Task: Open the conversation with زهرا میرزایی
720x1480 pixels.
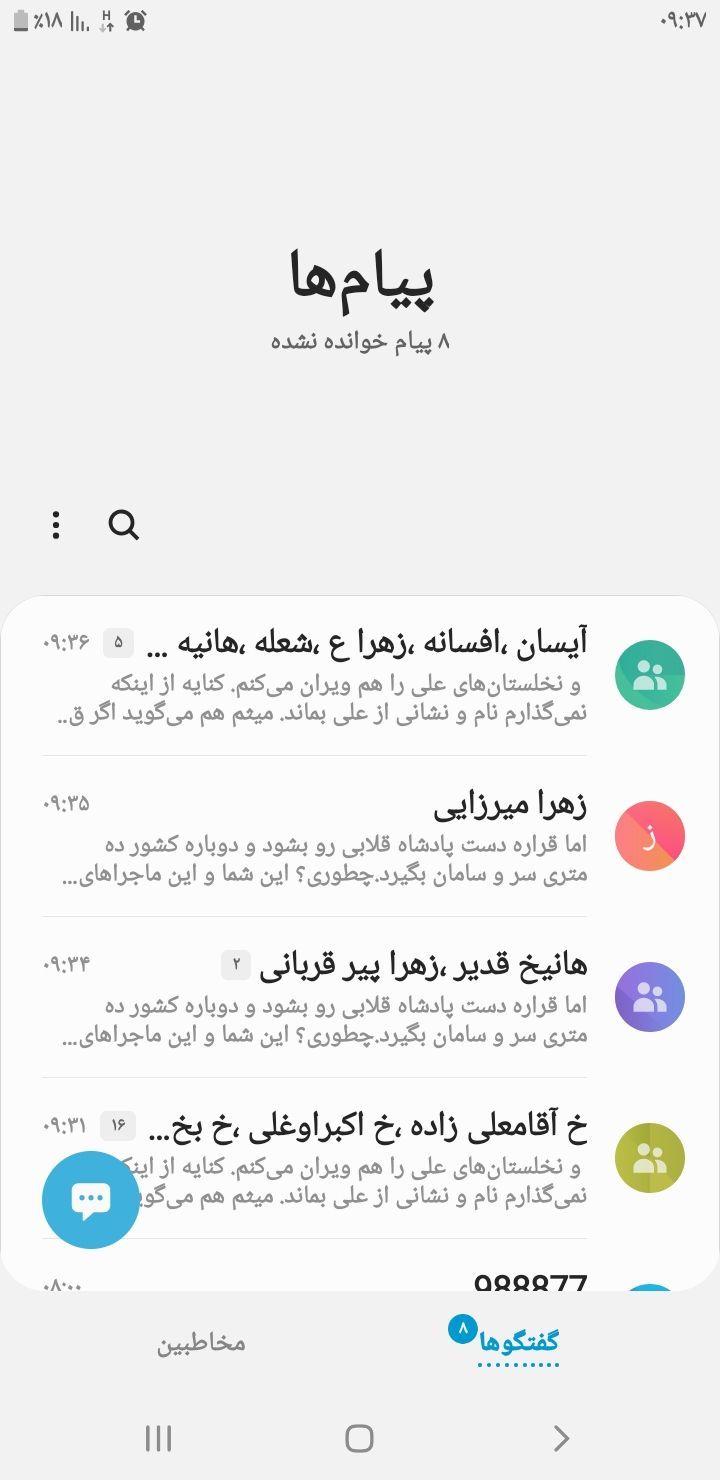Action: pos(360,837)
